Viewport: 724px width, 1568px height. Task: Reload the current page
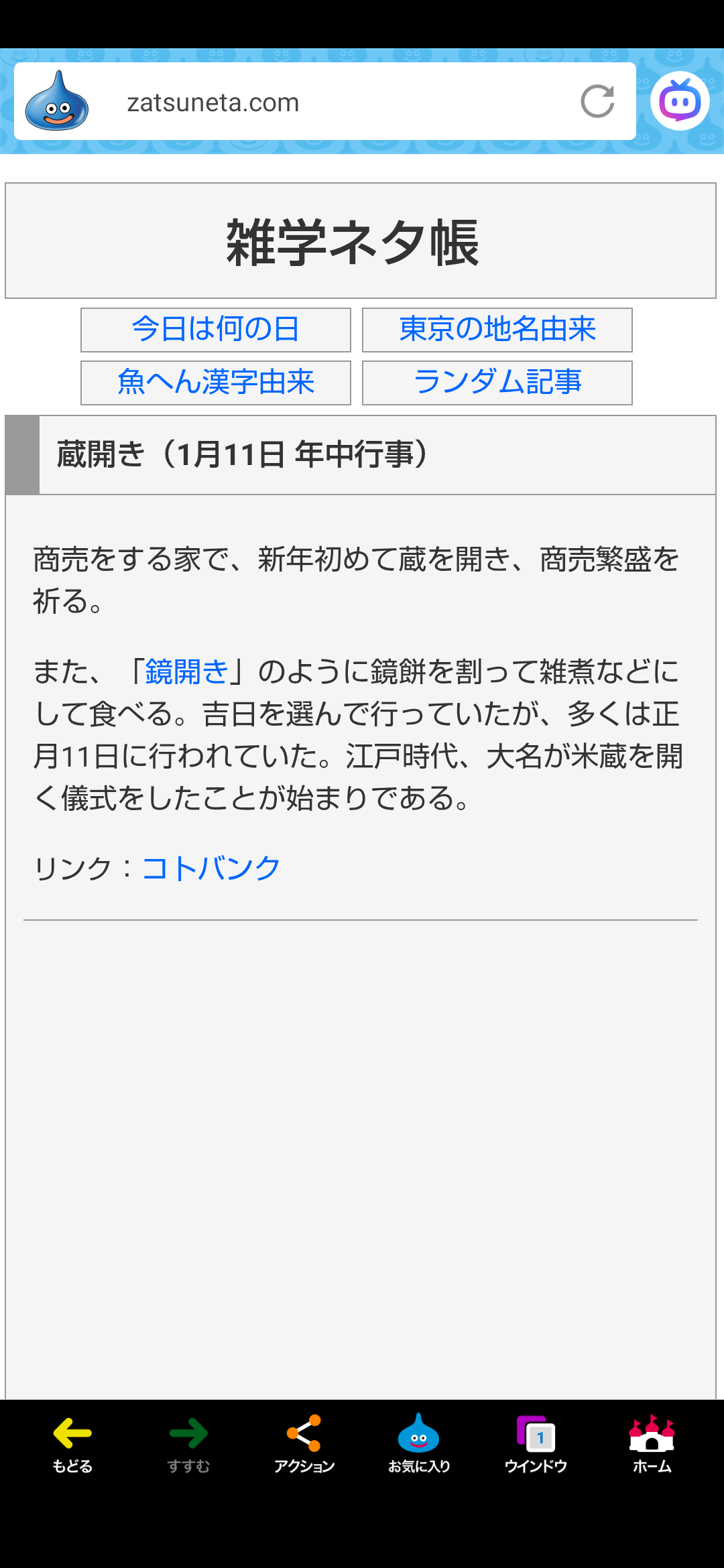[597, 101]
